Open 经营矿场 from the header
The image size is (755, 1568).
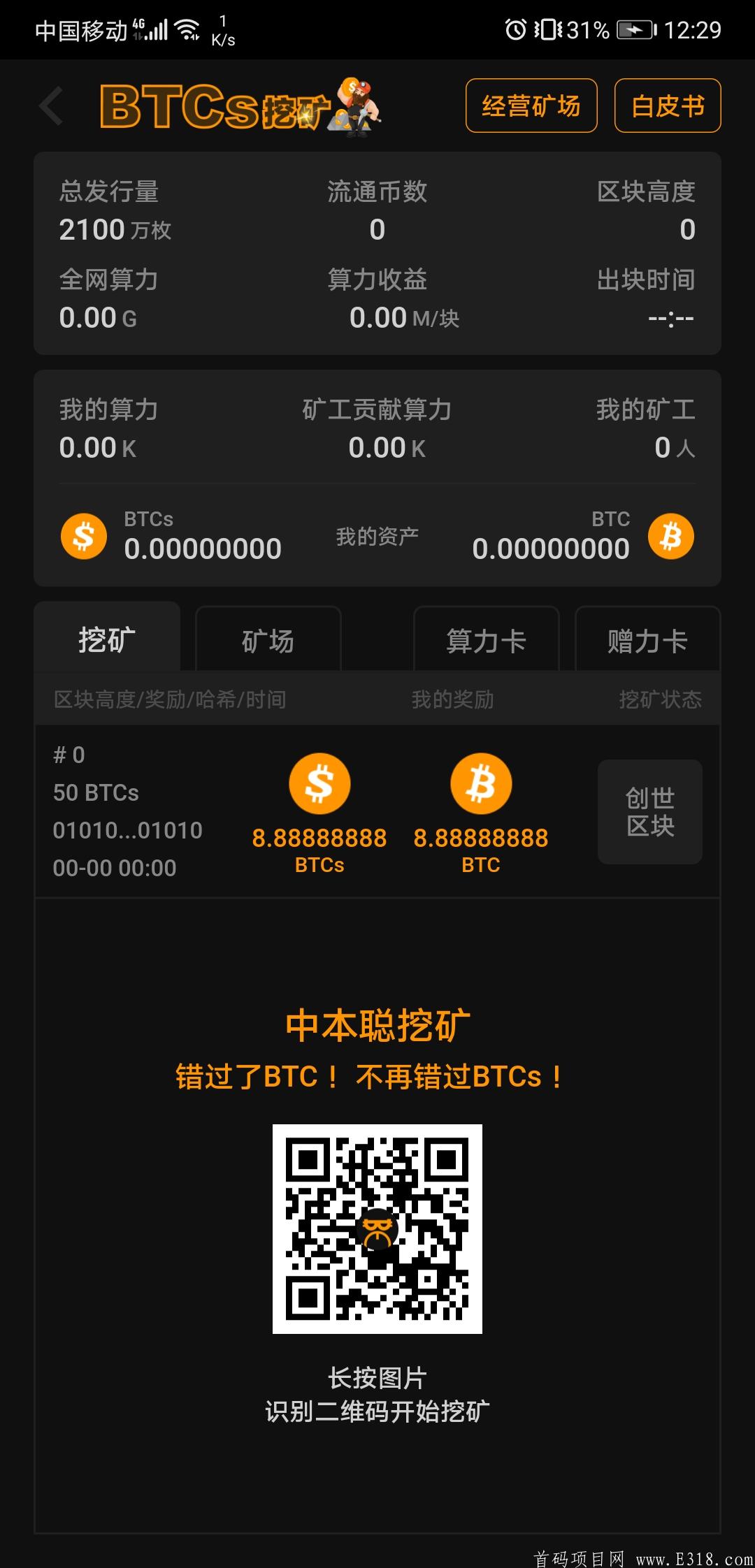pos(531,106)
